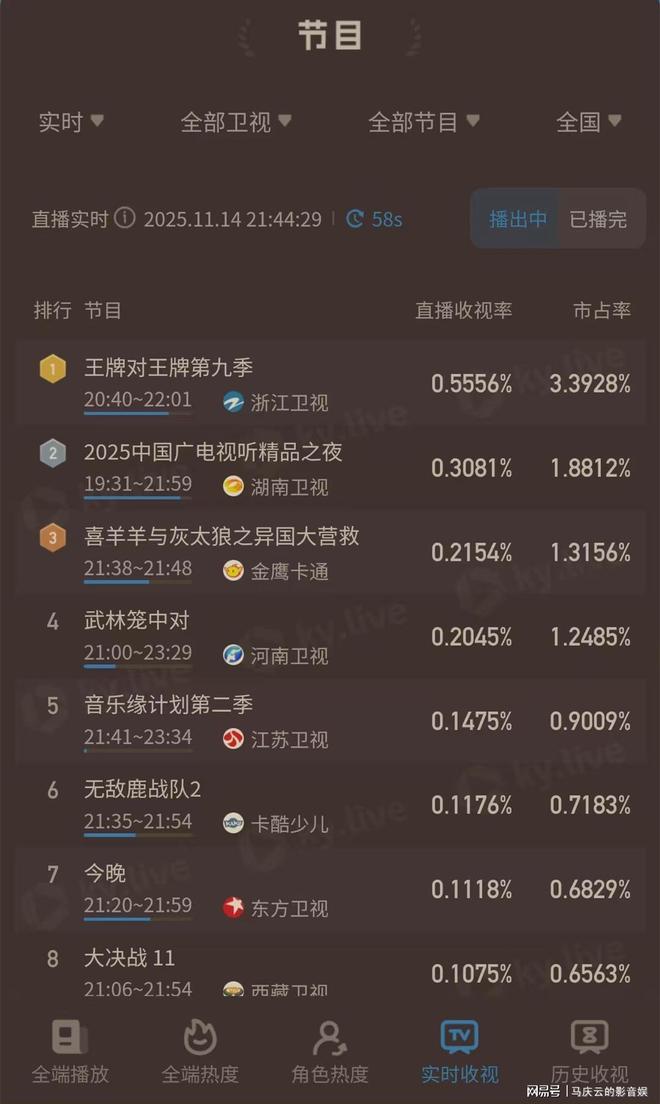Switch to the 全端热度 tab
The width and height of the screenshot is (660, 1104).
(x=200, y=1052)
